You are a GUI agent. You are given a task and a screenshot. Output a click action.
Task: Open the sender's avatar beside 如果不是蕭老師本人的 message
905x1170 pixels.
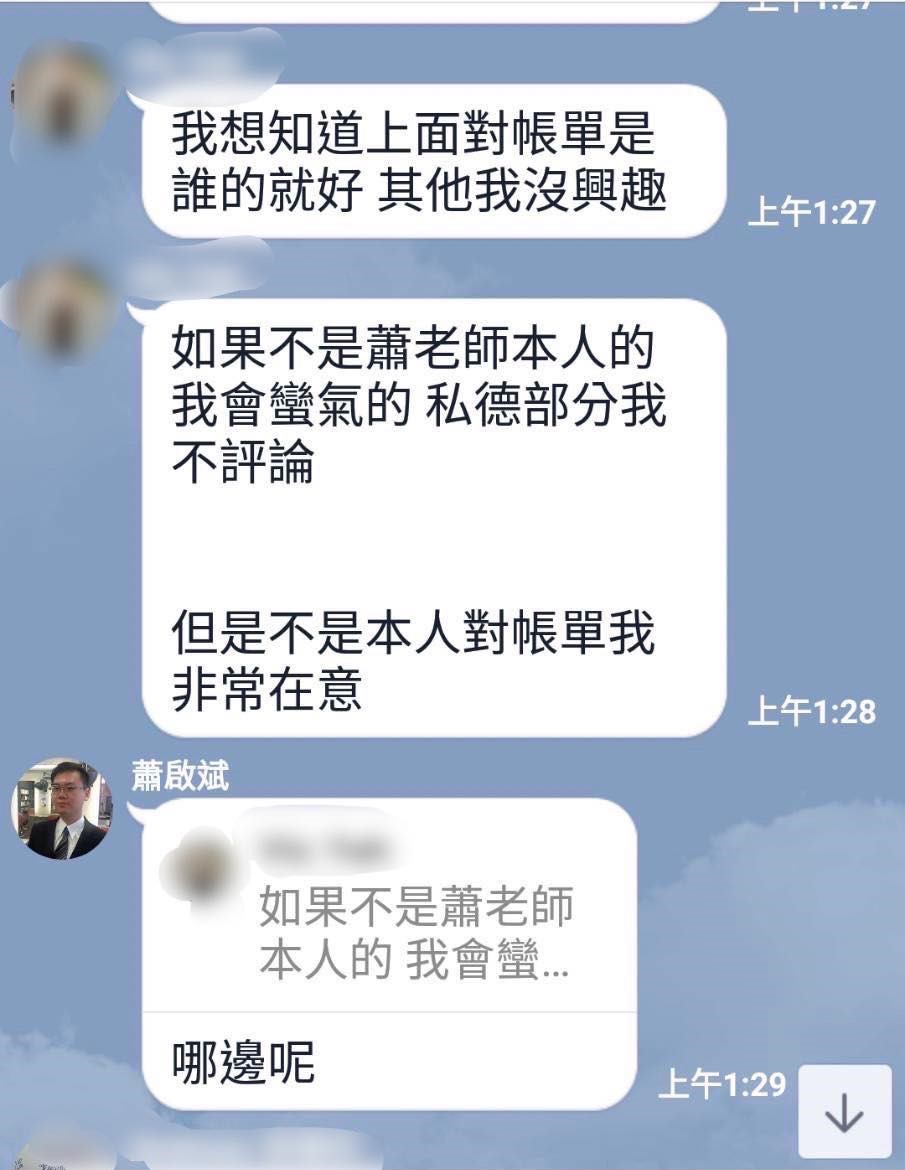coord(62,310)
